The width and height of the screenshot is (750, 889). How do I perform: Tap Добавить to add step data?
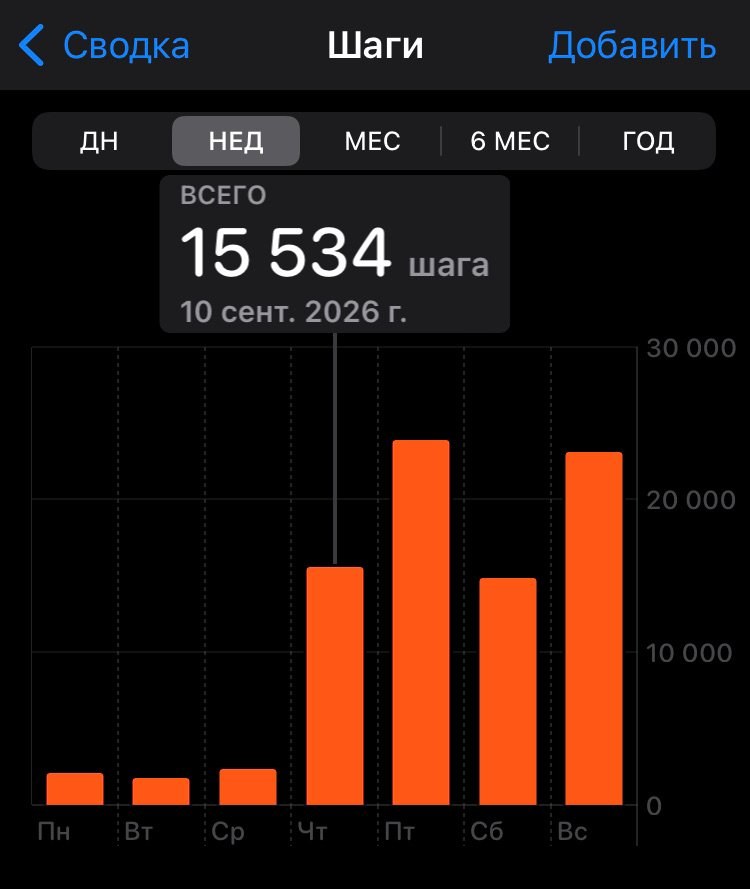(632, 45)
